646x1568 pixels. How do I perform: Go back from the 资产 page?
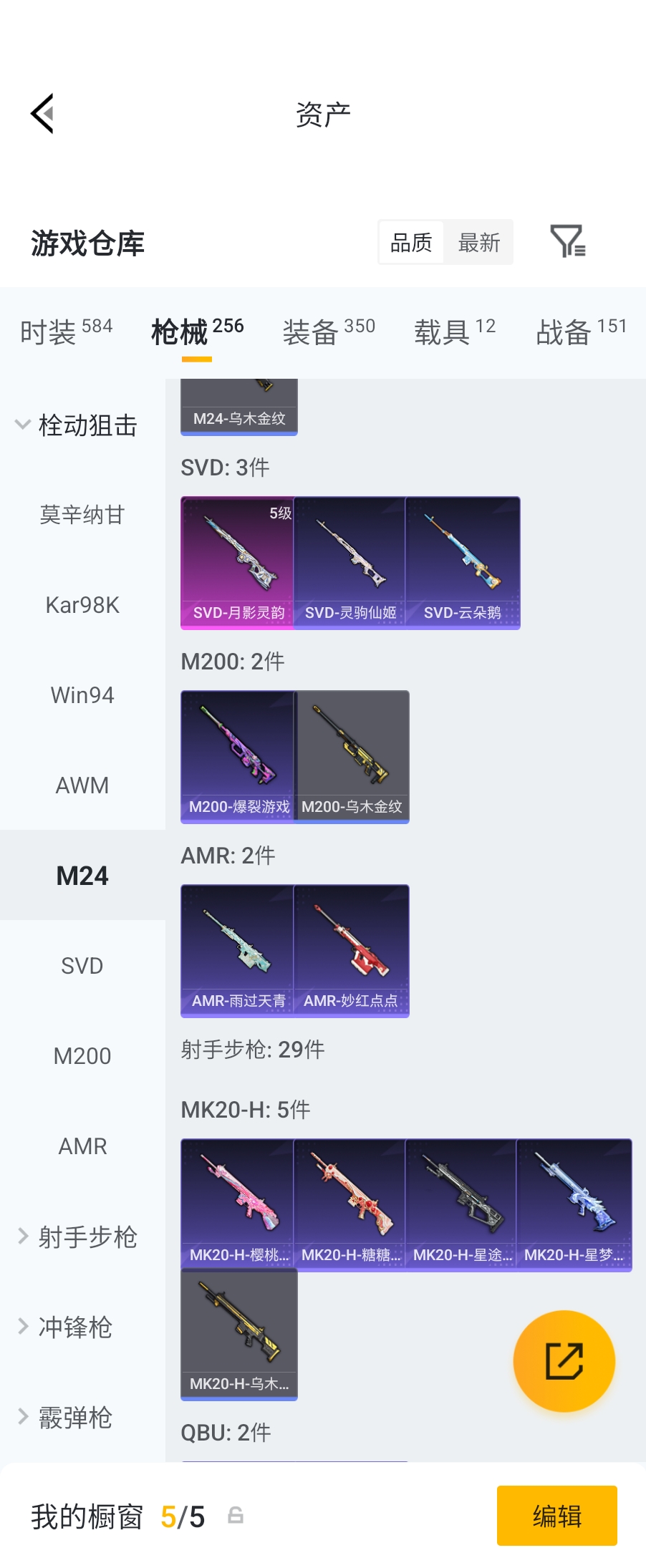(43, 114)
